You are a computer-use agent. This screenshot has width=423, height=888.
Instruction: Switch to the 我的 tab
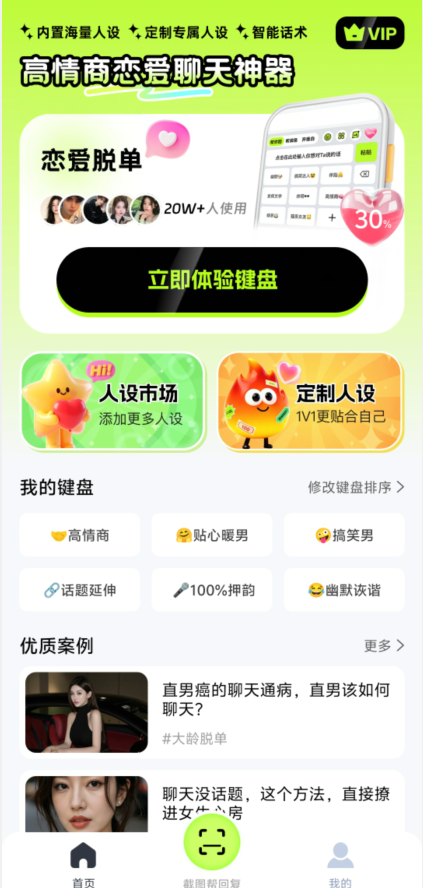[340, 864]
